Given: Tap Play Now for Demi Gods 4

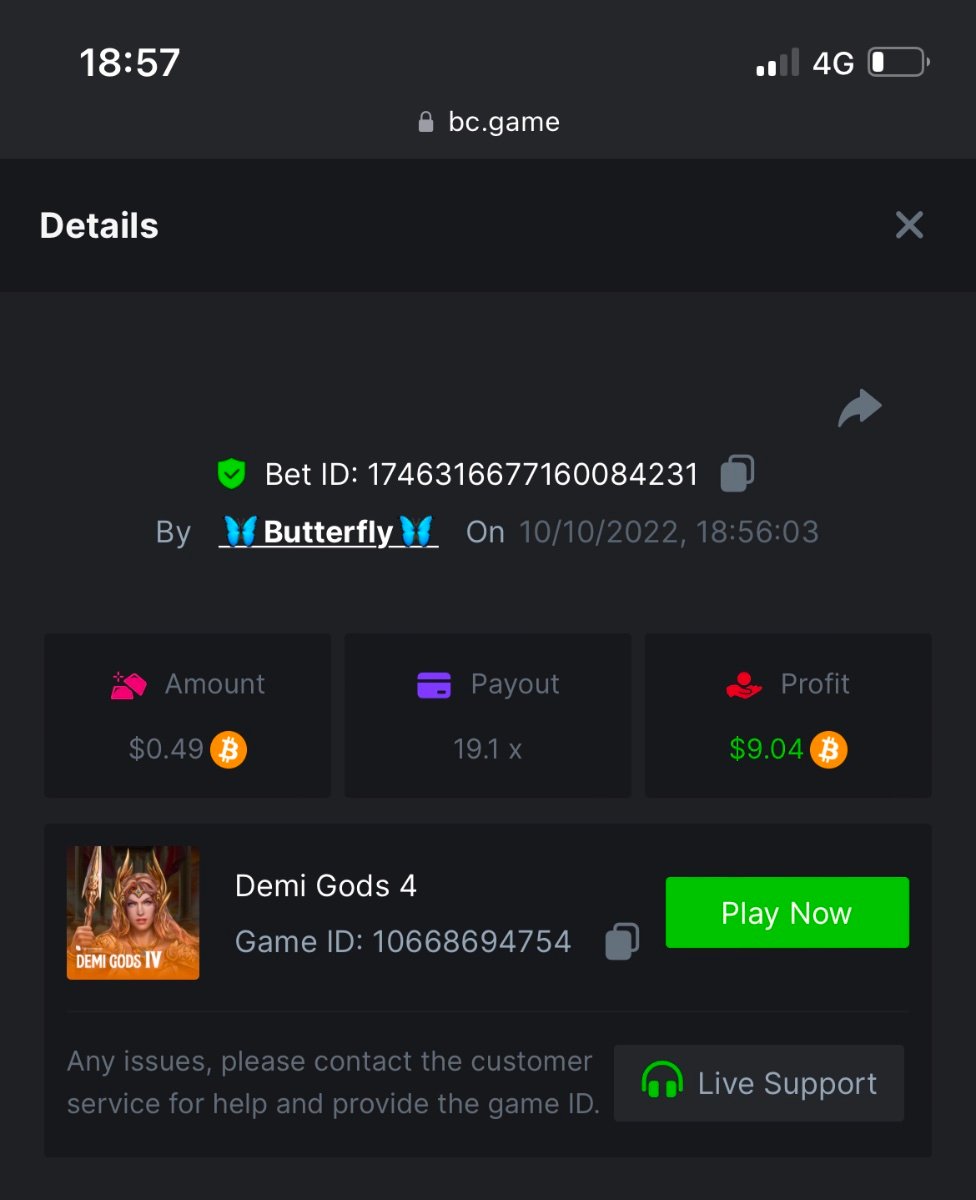Looking at the screenshot, I should coord(787,913).
